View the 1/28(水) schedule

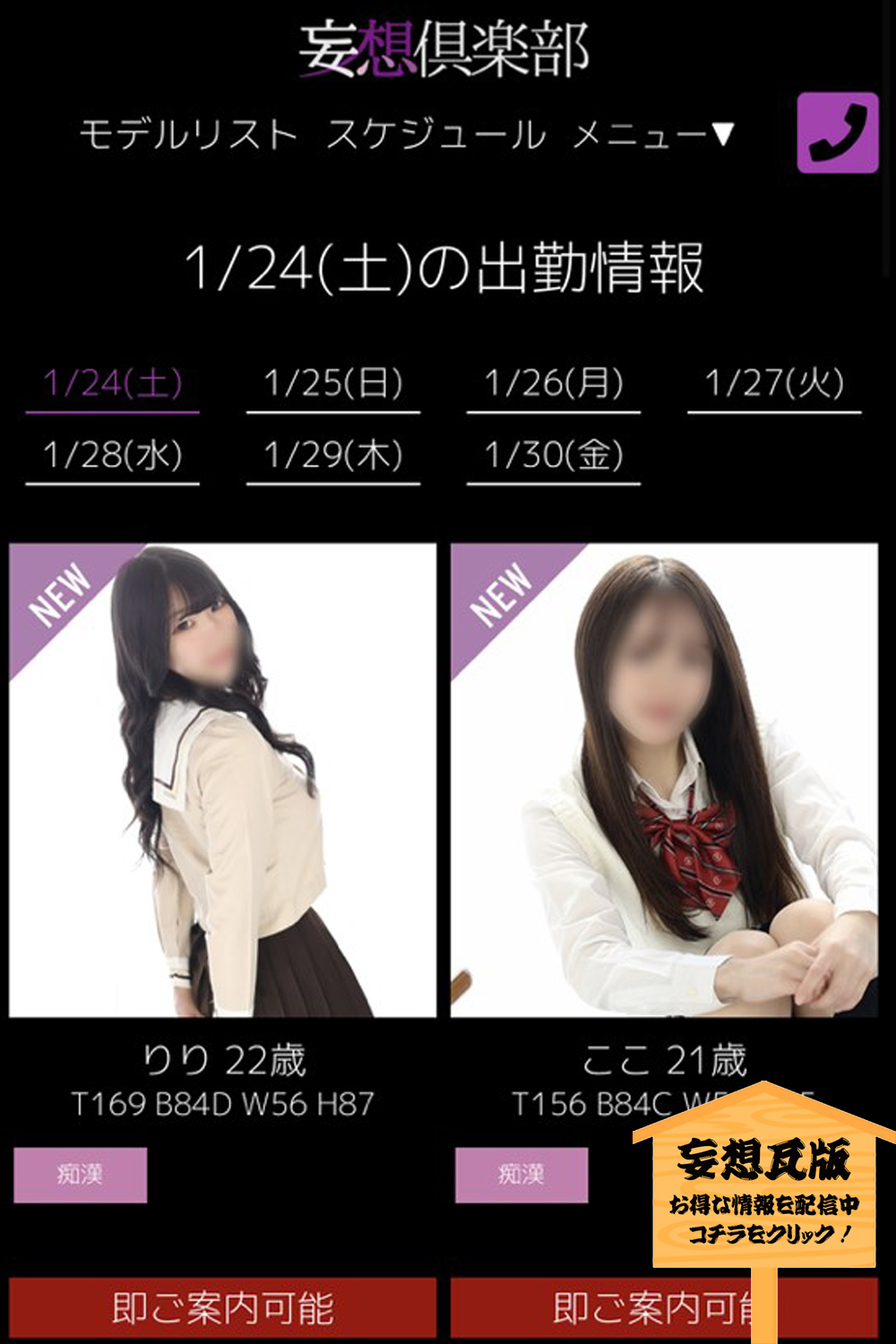(x=113, y=456)
